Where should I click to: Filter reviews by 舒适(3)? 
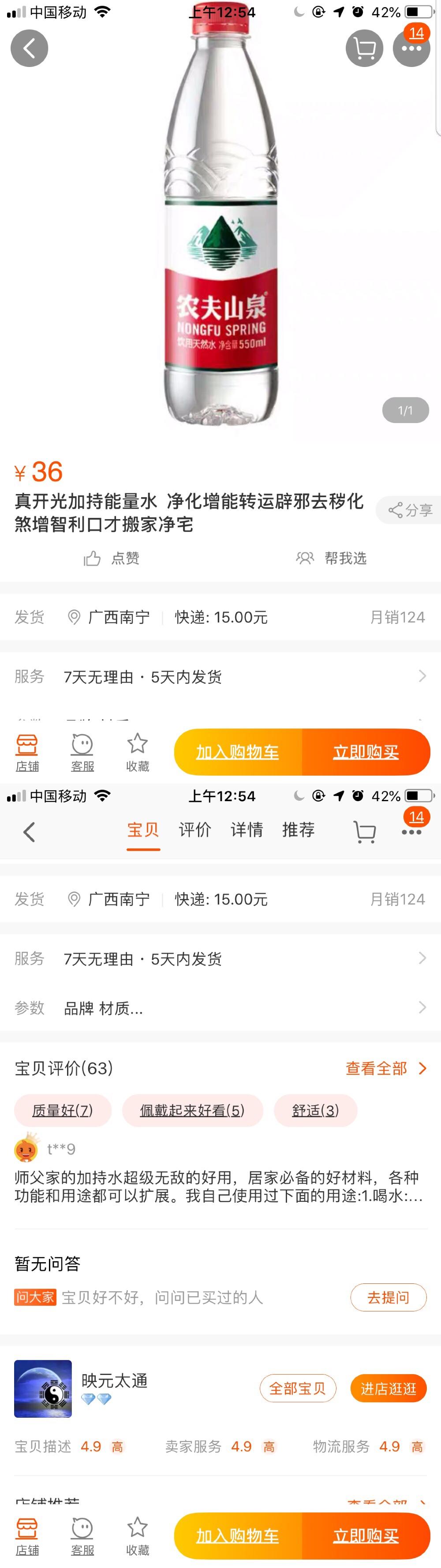point(315,1110)
